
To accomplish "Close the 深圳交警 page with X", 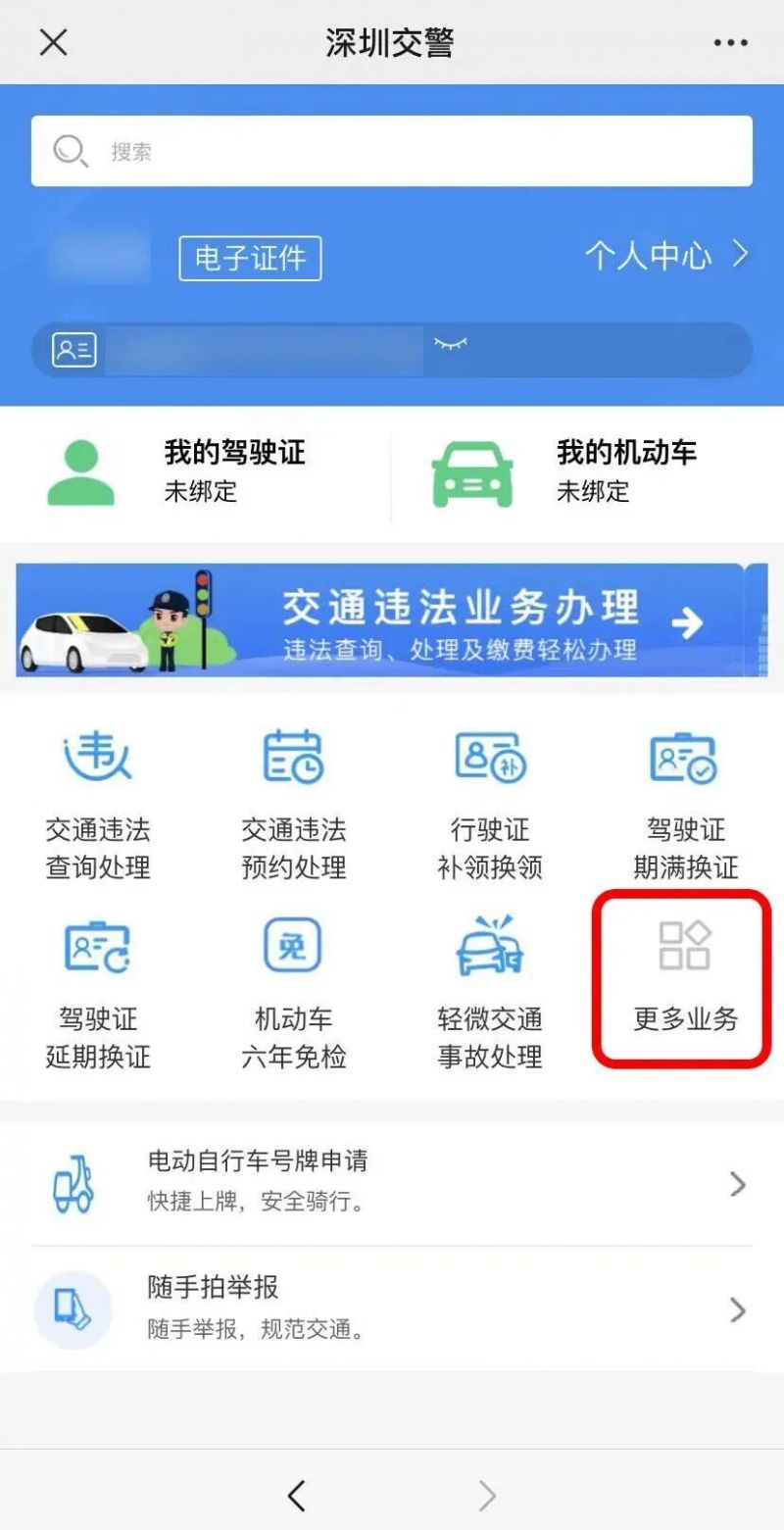I will tap(53, 42).
